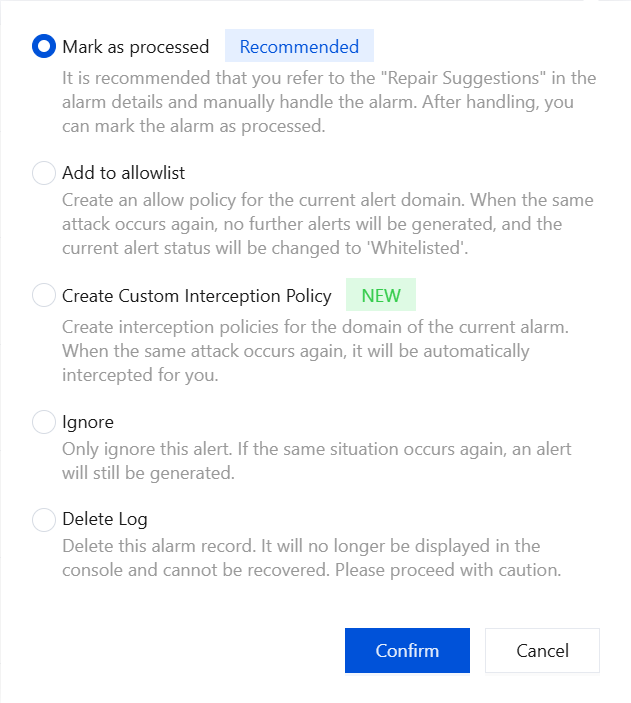Pick the Ignore radio option

tap(44, 422)
